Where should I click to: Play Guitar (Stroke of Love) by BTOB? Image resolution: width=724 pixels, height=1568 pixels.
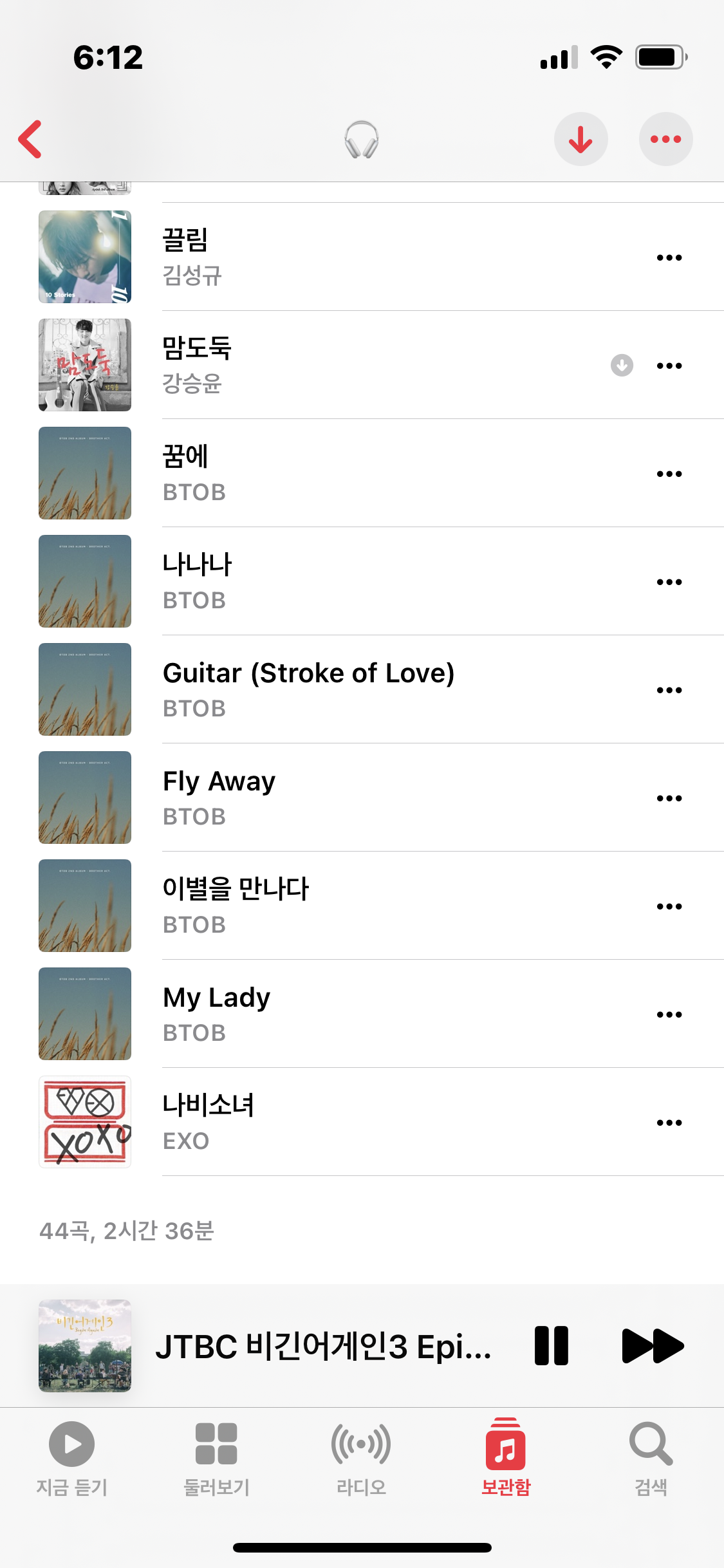[x=322, y=689]
